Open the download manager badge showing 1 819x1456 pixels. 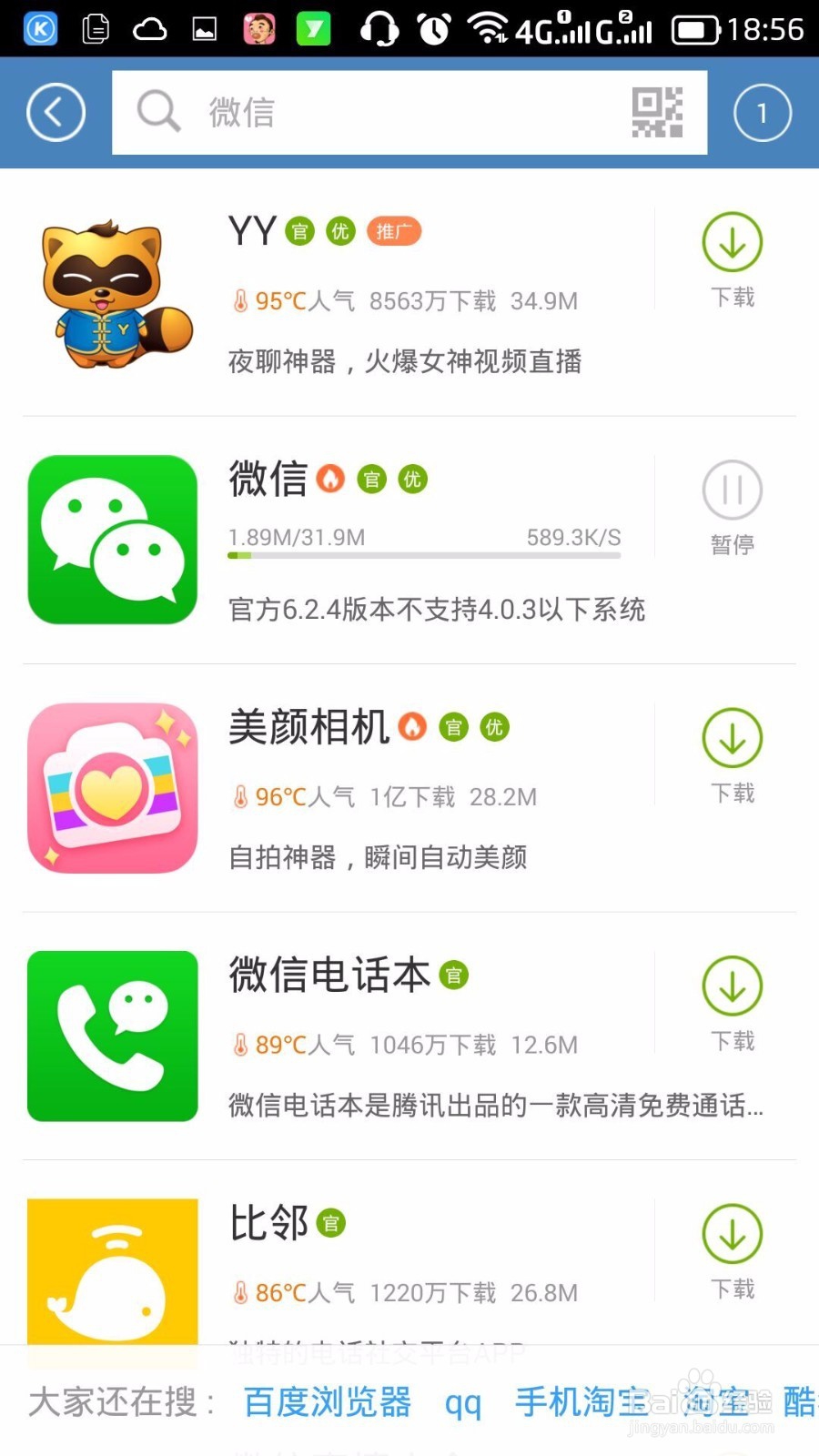pos(763,112)
